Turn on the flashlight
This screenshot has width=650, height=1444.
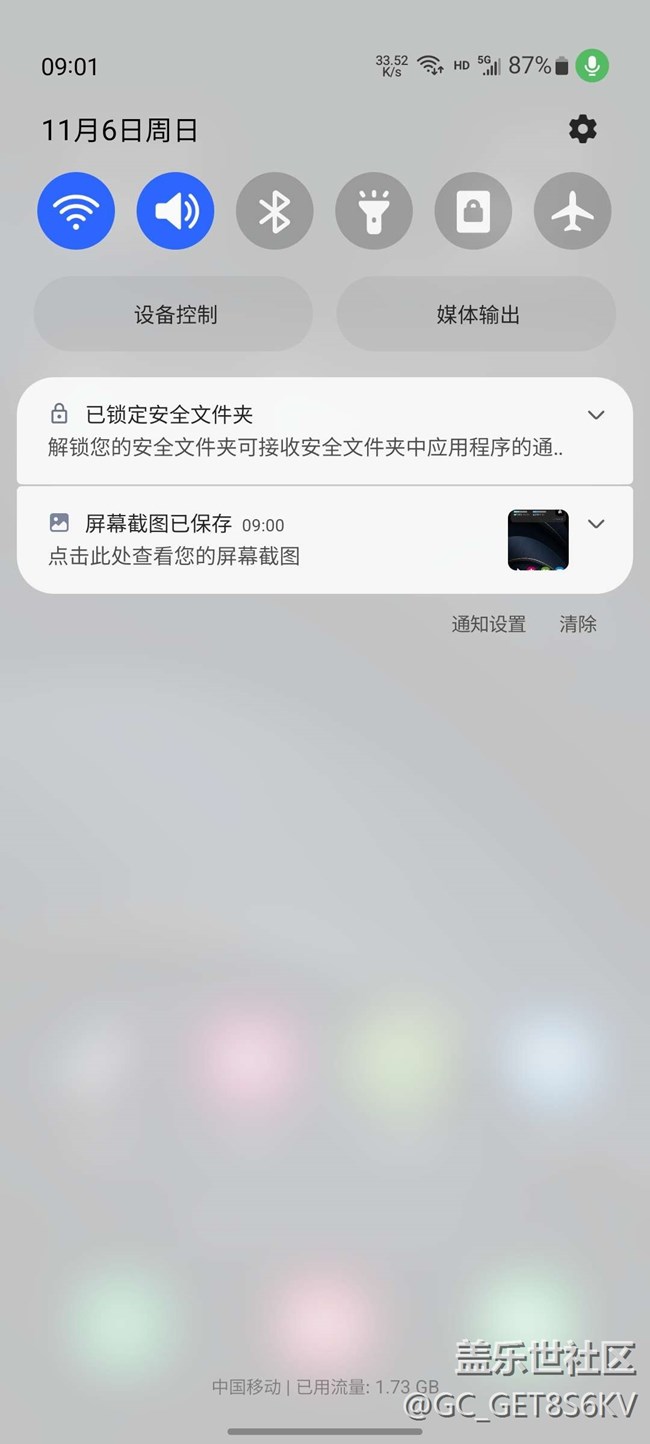pyautogui.click(x=374, y=211)
